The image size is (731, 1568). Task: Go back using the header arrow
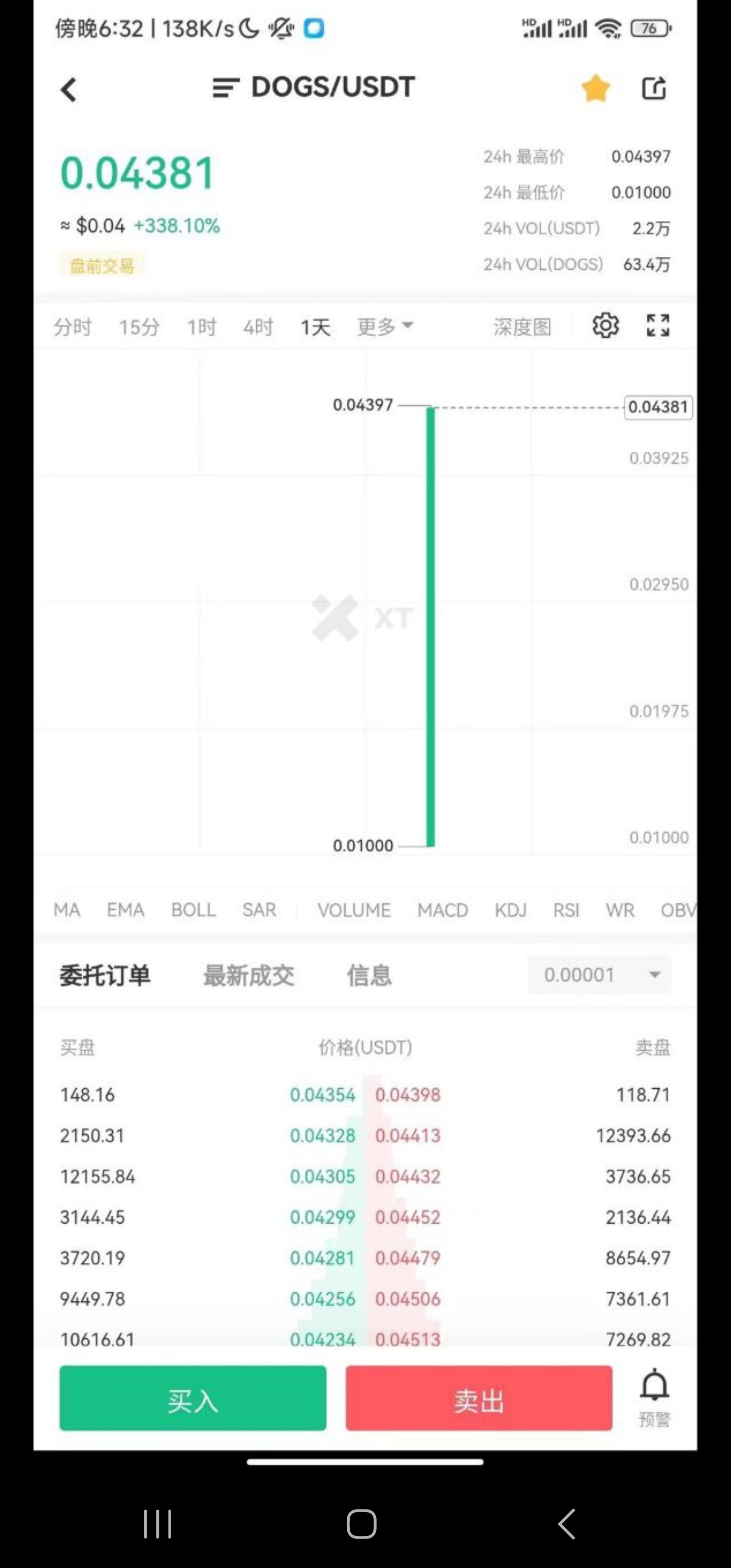point(68,89)
